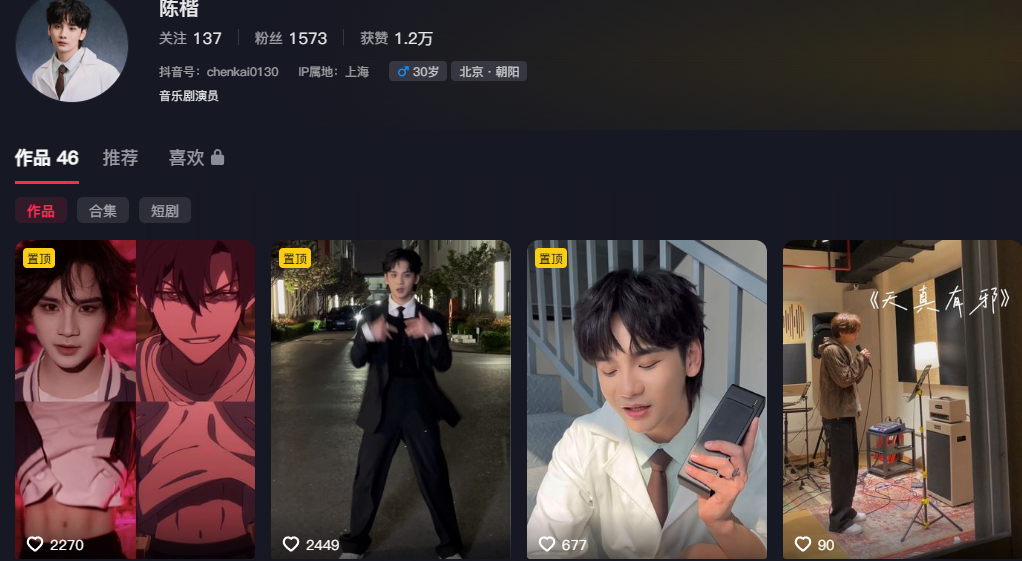Select the 作品 46 tab
Screen dimensions: 1022x561
point(47,158)
